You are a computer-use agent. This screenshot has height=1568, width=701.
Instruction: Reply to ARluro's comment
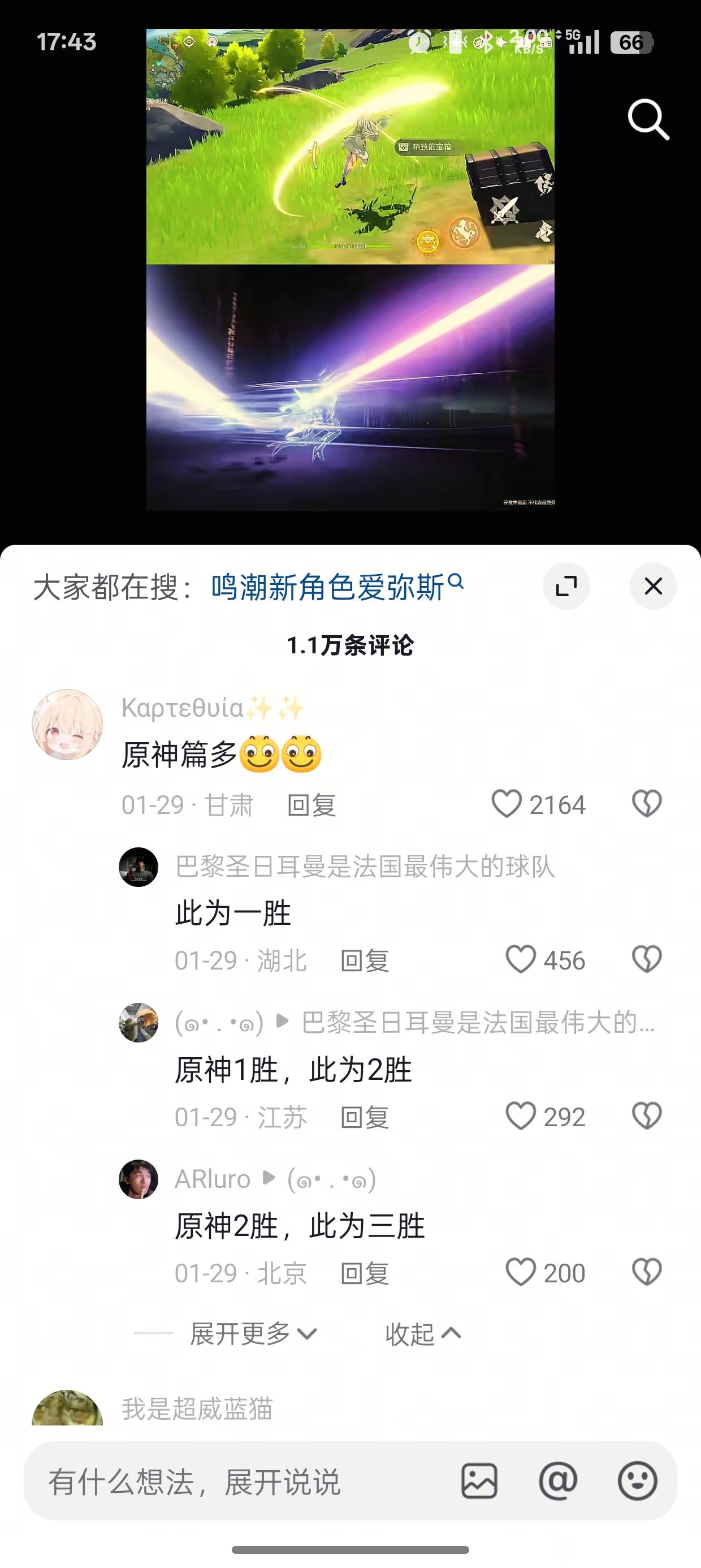[365, 1273]
